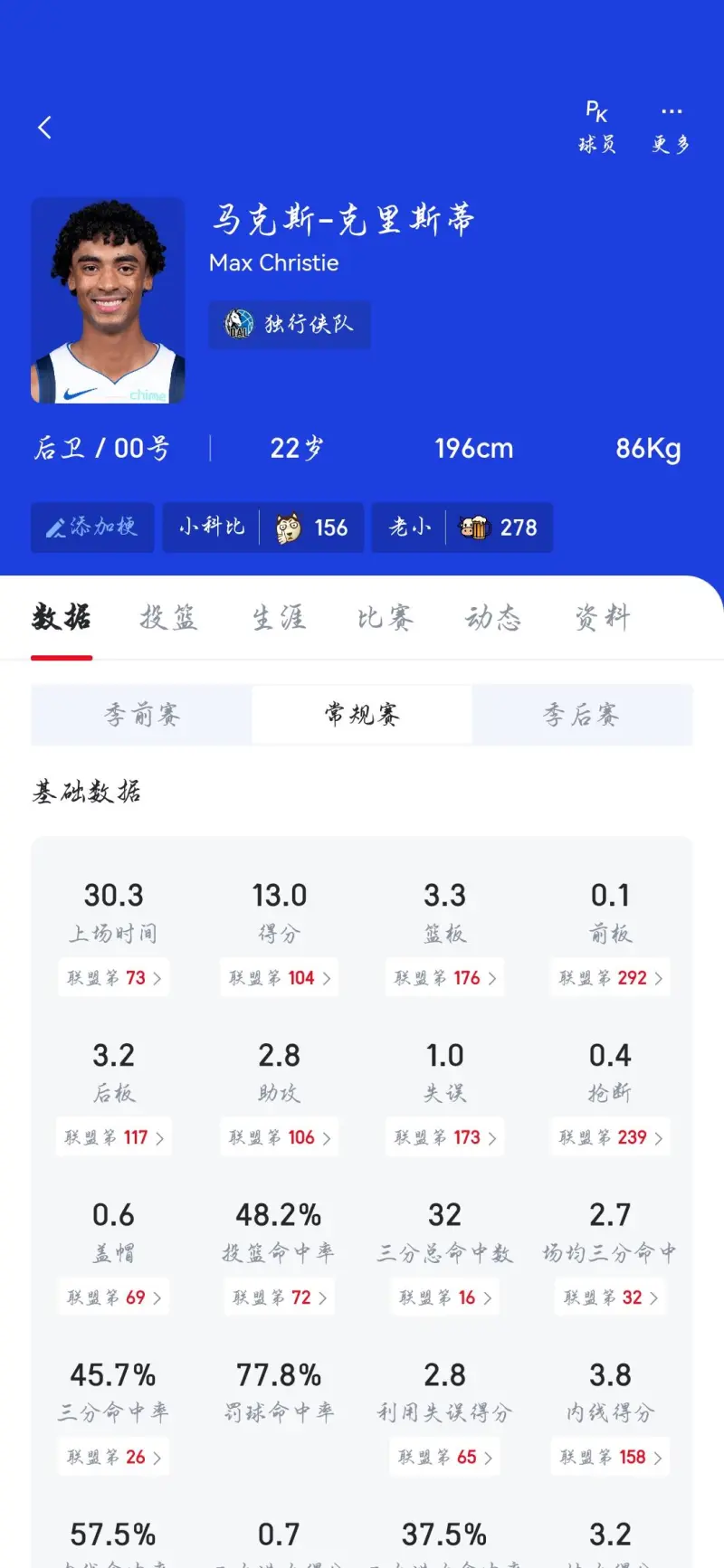Switch to the 投篮 tab

click(168, 617)
